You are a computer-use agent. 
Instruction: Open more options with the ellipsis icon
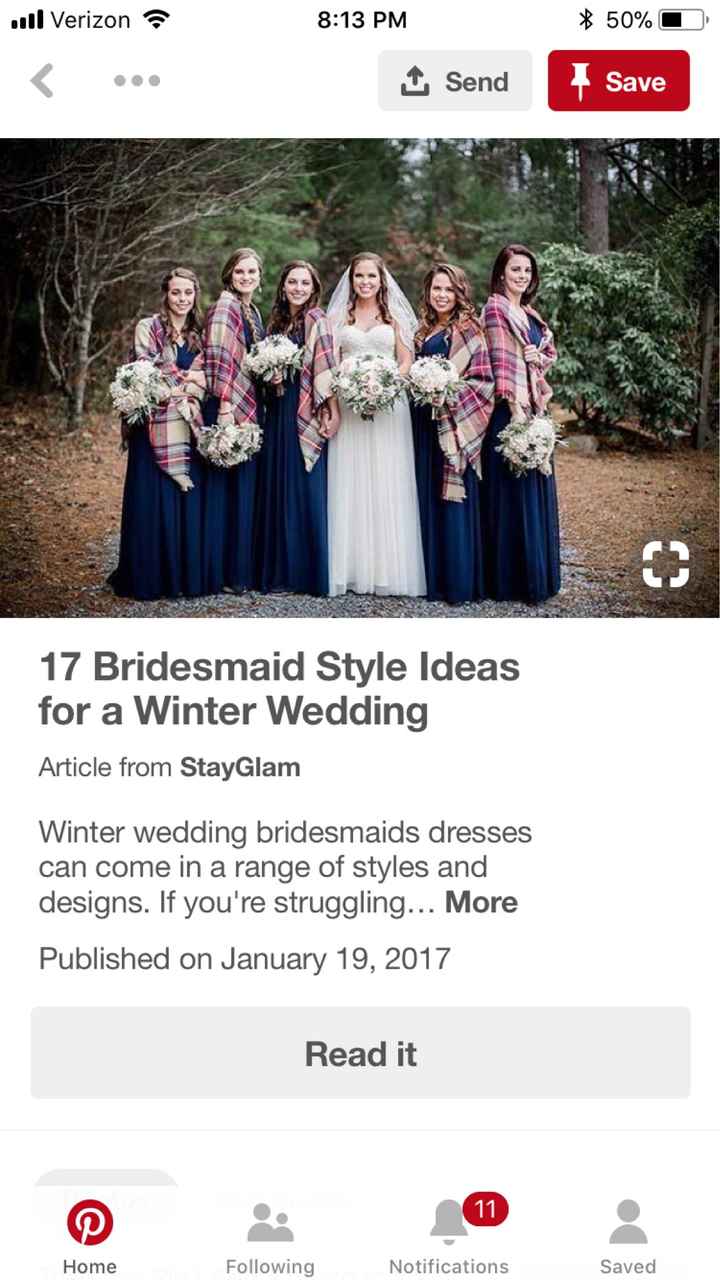(136, 80)
